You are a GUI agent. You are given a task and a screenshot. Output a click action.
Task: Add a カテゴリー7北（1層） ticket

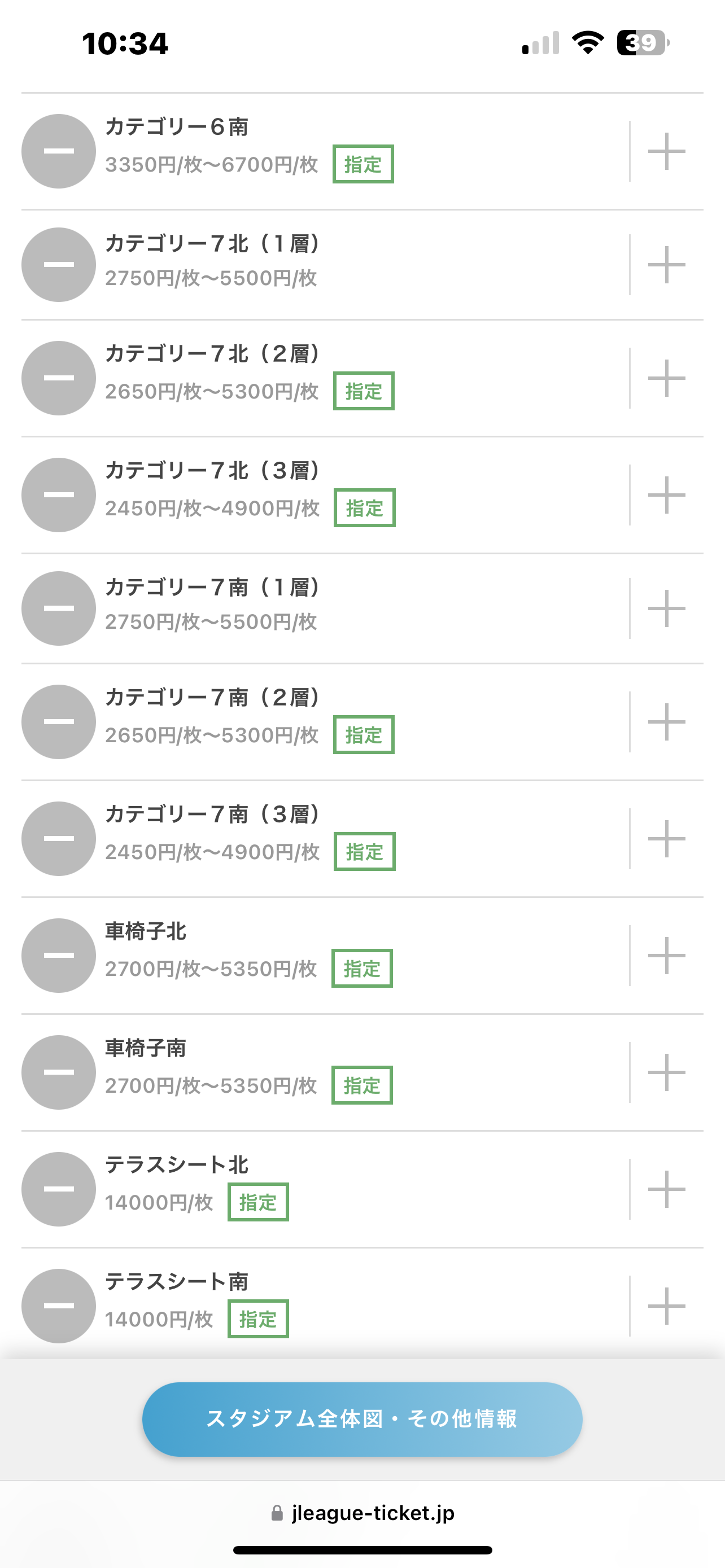tap(667, 265)
